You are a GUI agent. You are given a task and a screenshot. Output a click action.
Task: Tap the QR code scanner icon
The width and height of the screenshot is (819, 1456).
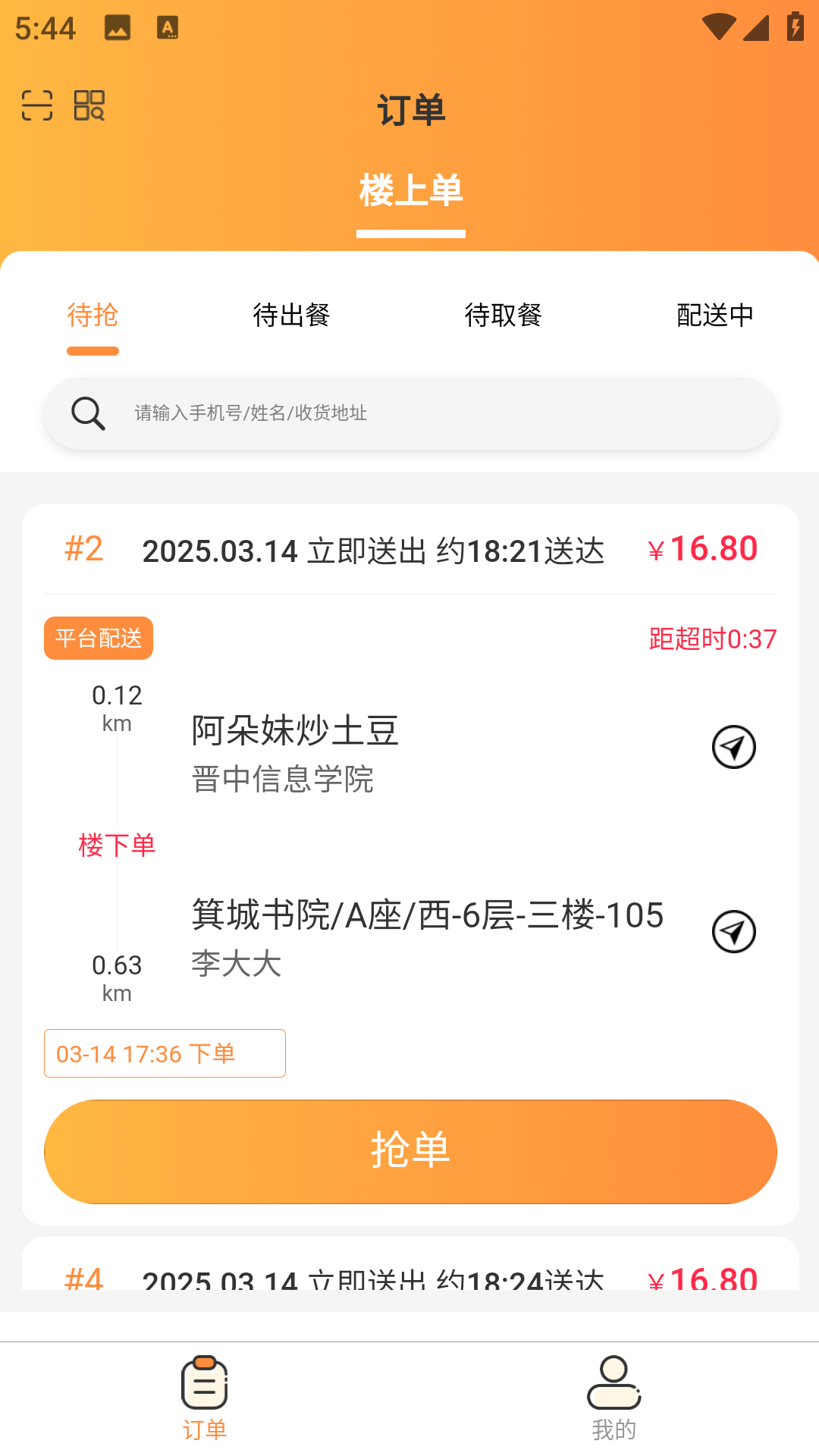89,106
